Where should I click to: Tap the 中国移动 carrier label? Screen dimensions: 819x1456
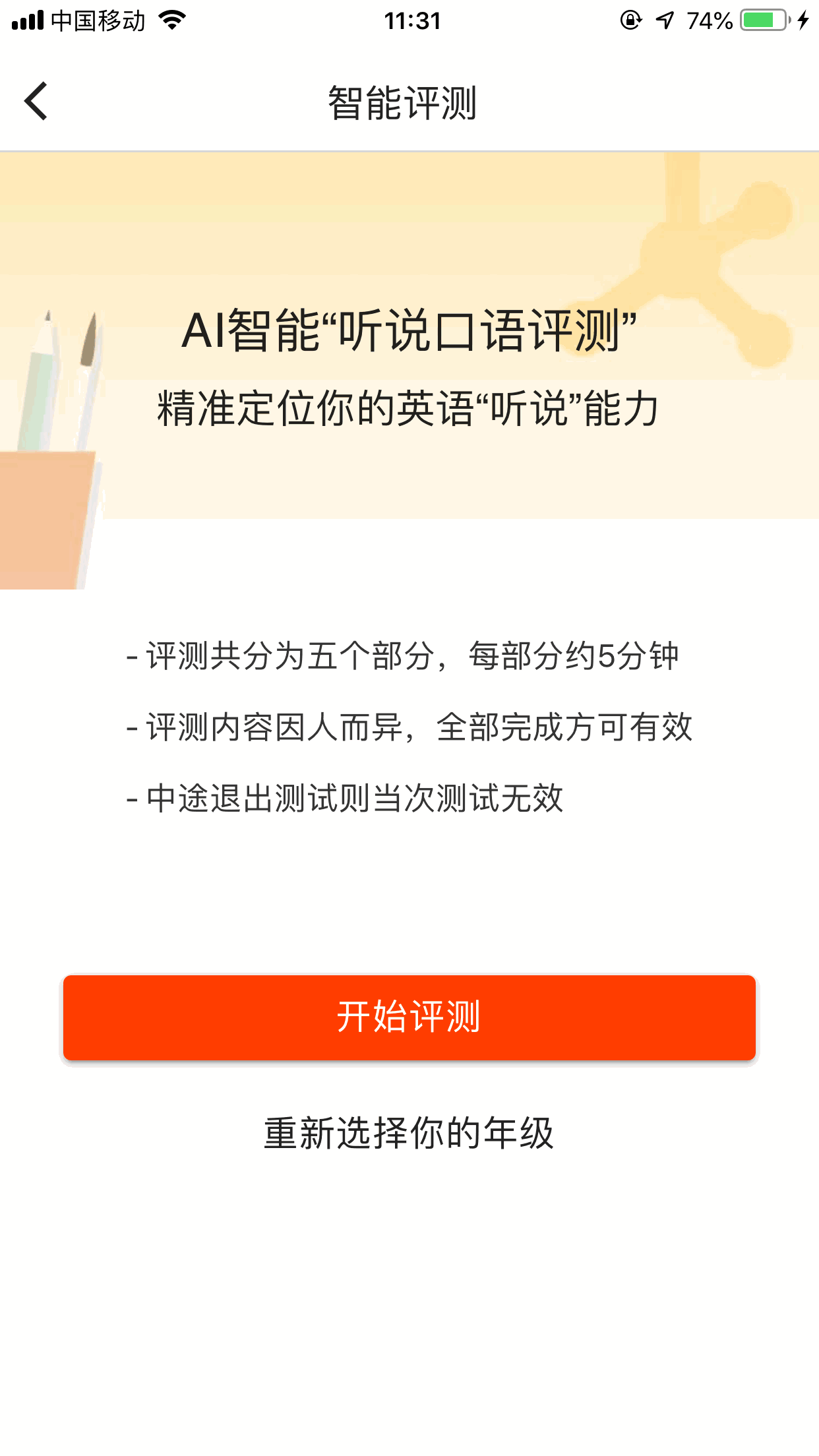tap(99, 20)
